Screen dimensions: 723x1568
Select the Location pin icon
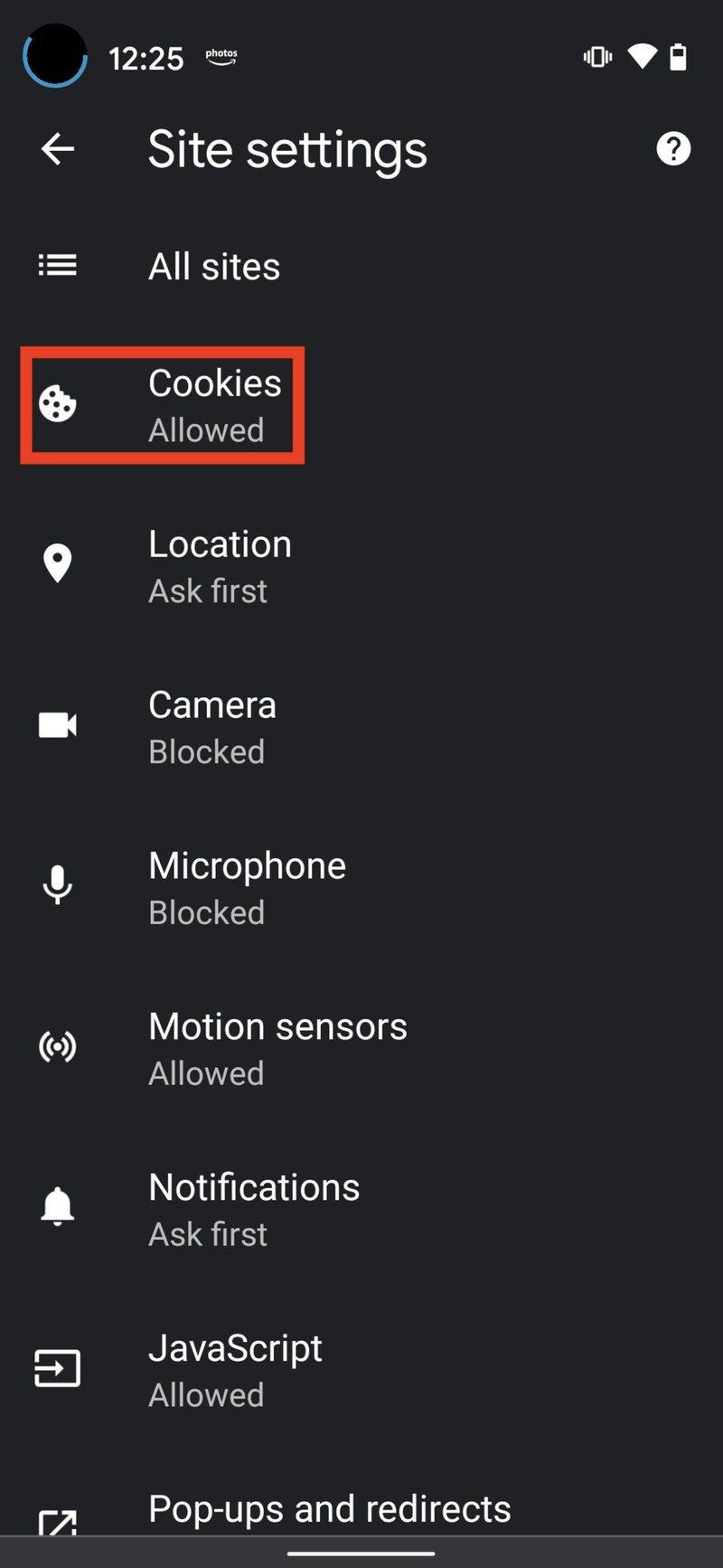57,563
